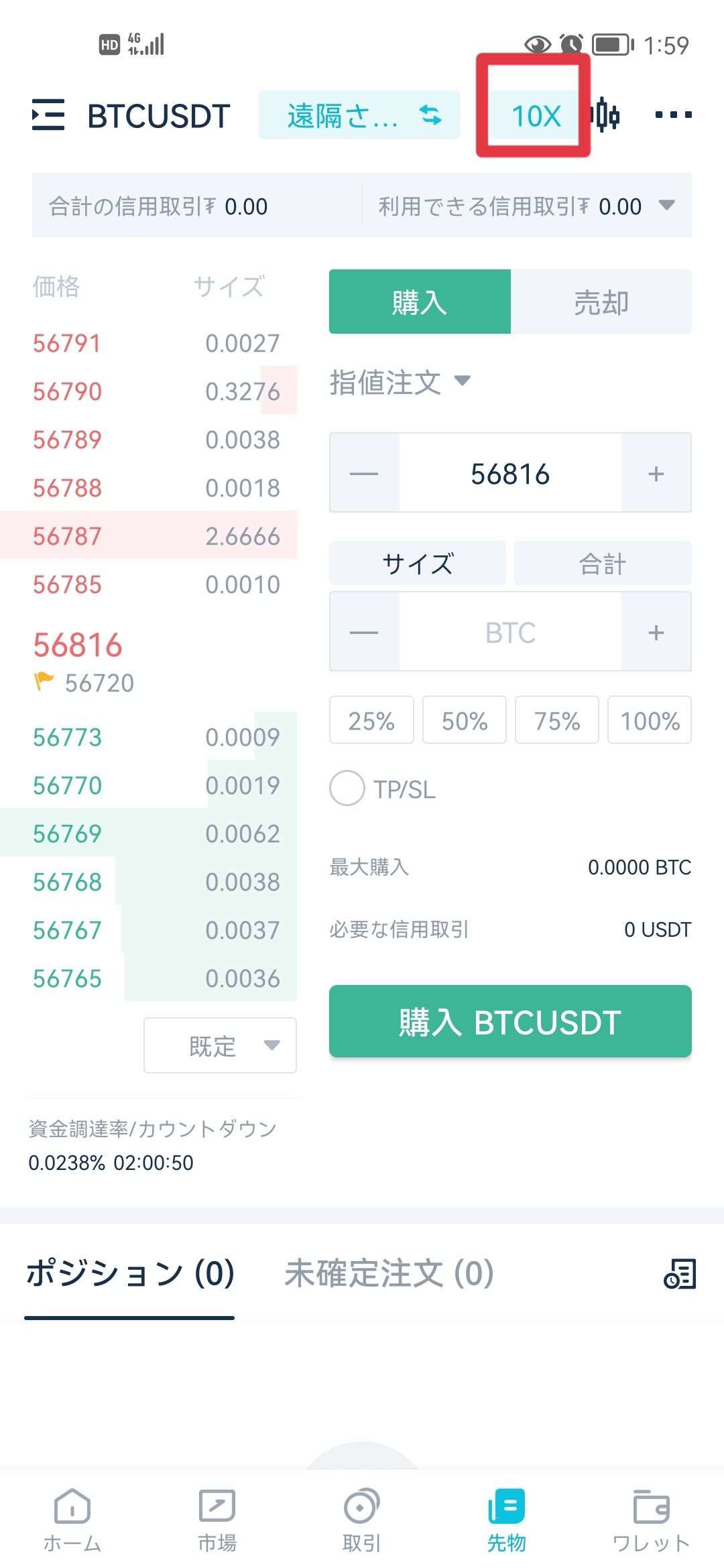Increase the price 56816 with plus
Image resolution: width=724 pixels, height=1568 pixels.
pyautogui.click(x=656, y=473)
